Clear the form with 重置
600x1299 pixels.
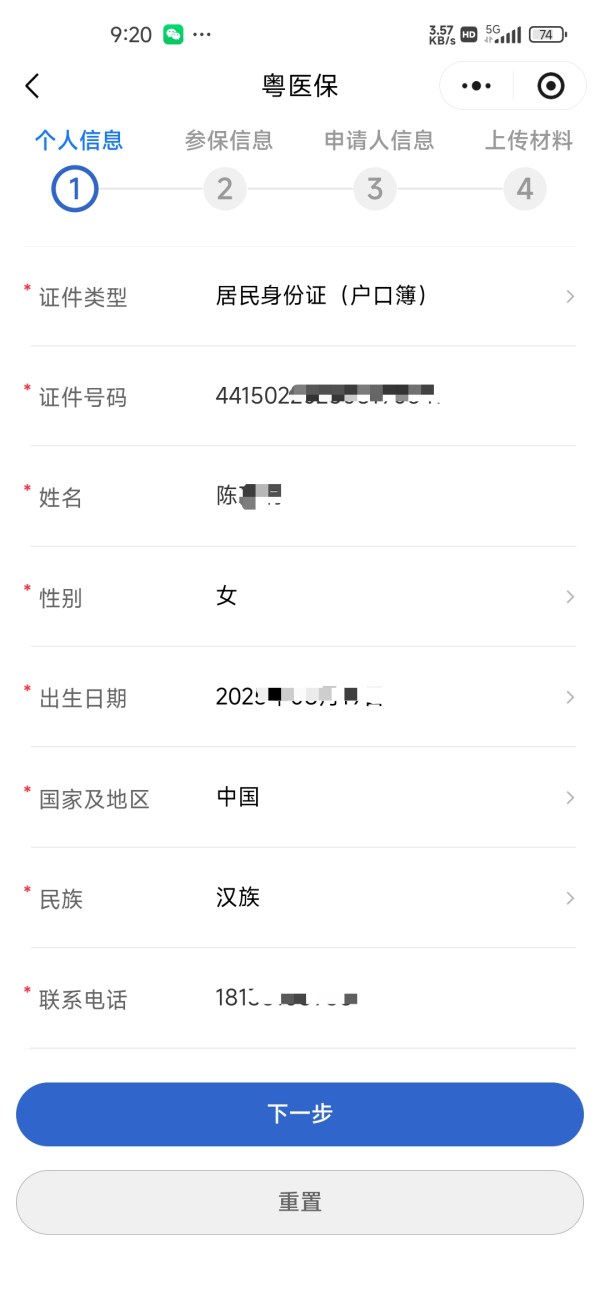(300, 1202)
